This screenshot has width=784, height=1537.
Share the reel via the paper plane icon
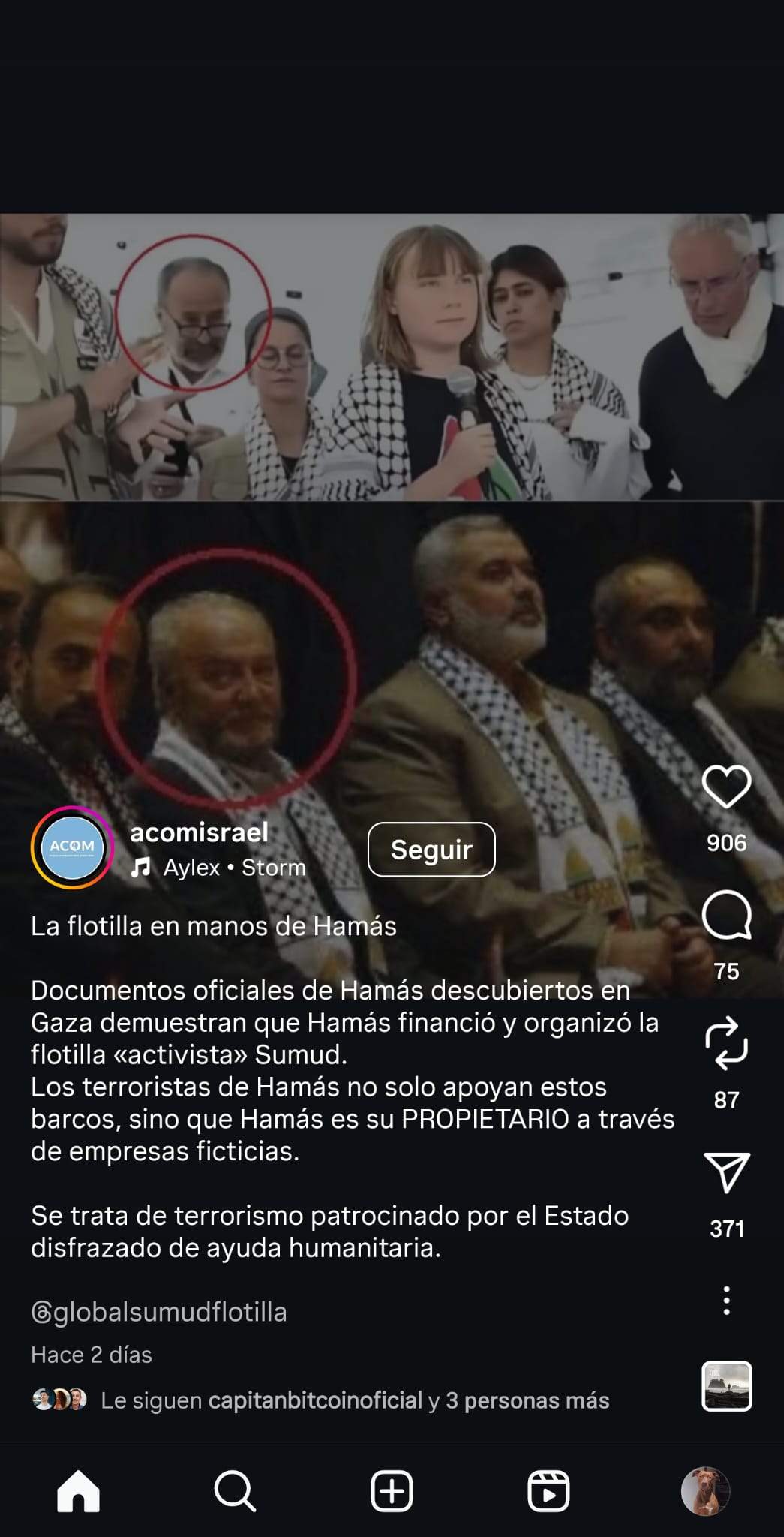point(726,1172)
